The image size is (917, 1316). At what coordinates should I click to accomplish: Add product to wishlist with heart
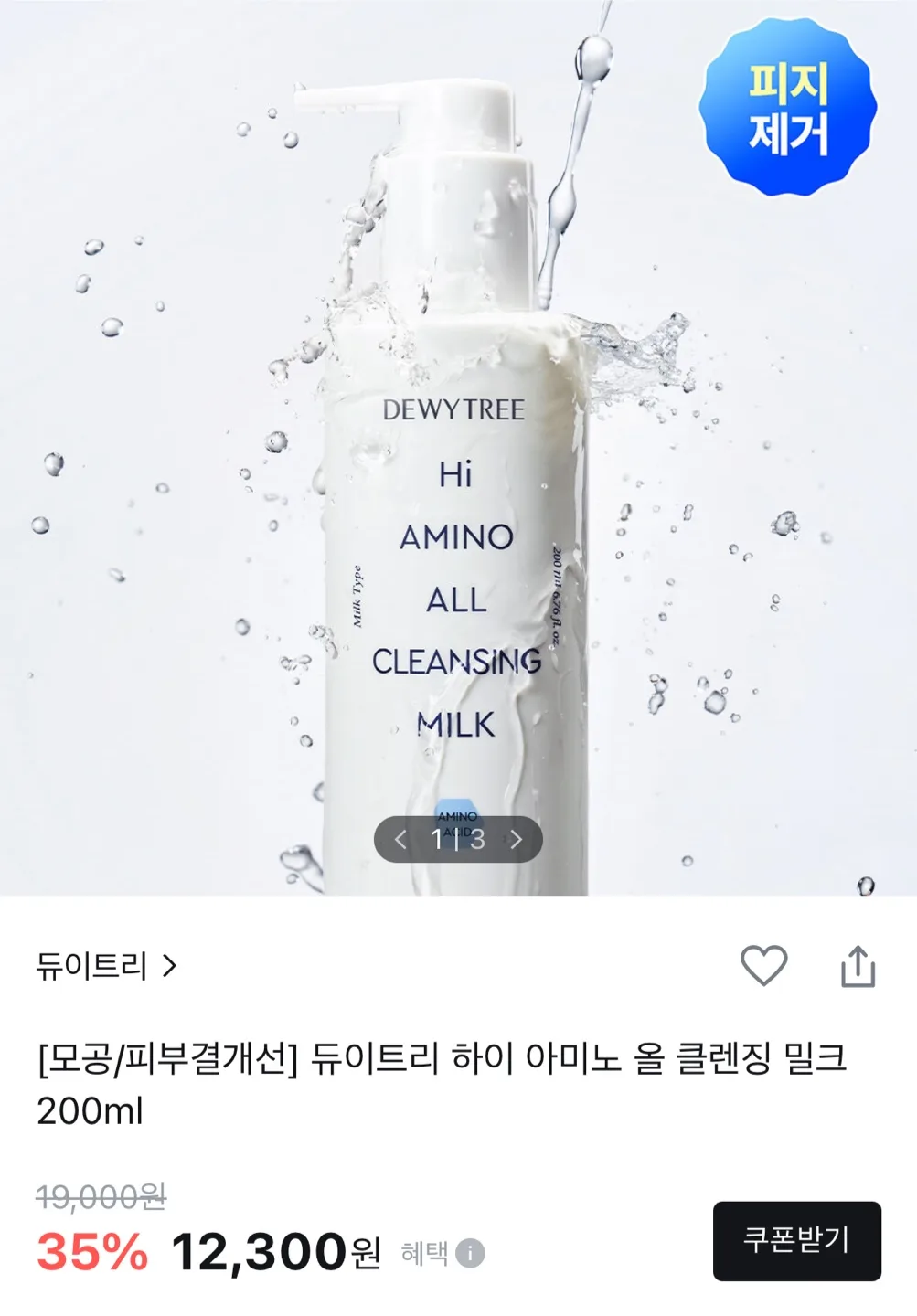(x=763, y=965)
